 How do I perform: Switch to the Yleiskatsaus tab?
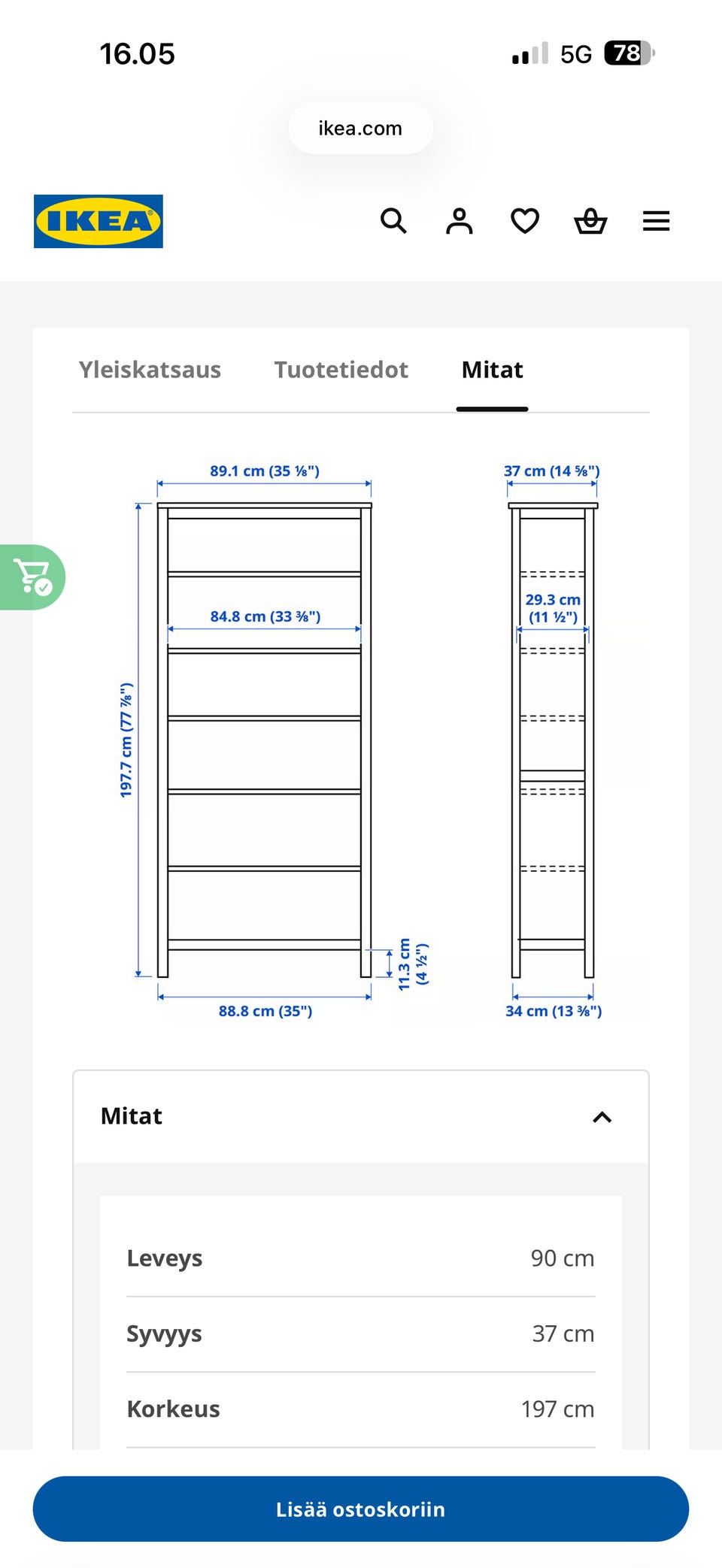click(x=150, y=370)
